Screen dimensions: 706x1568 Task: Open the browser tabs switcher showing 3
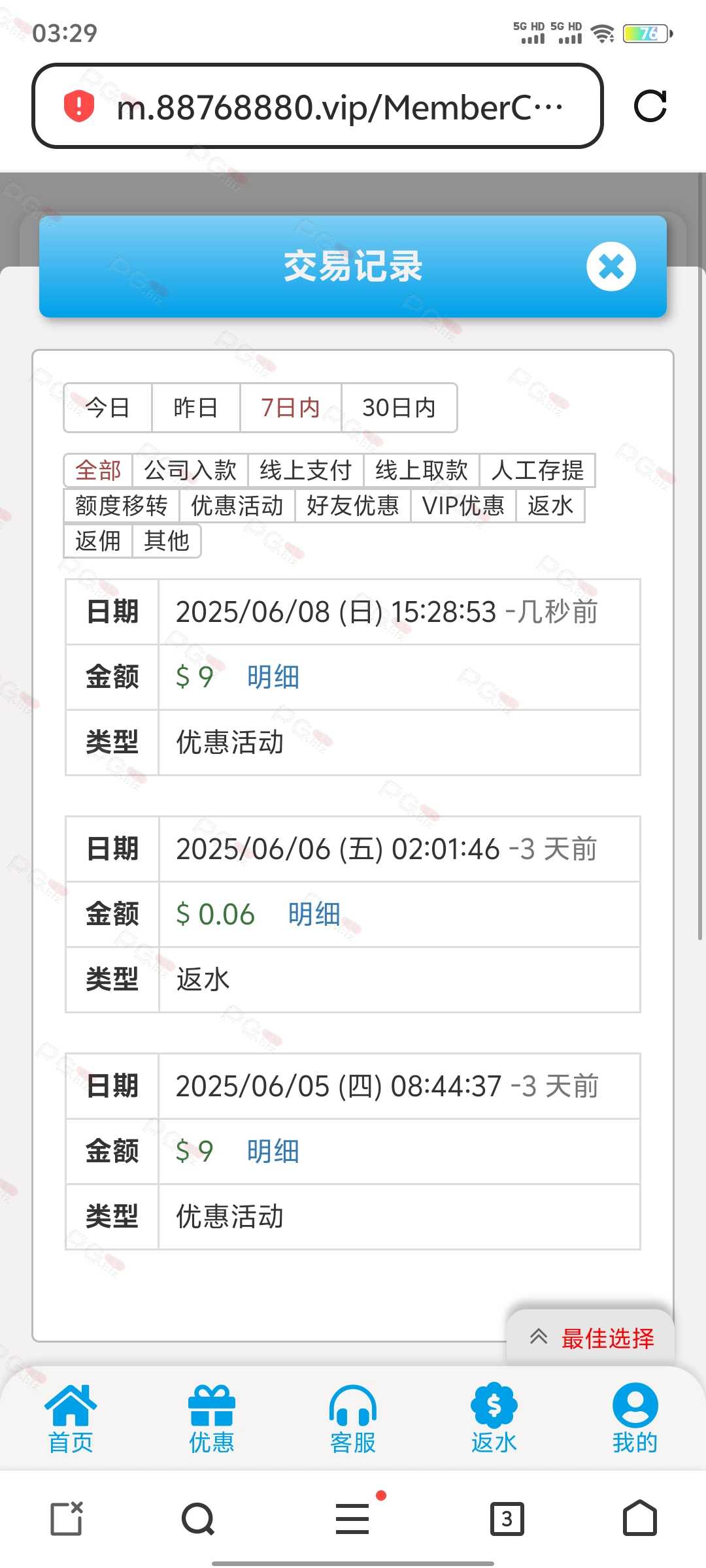tap(507, 1518)
